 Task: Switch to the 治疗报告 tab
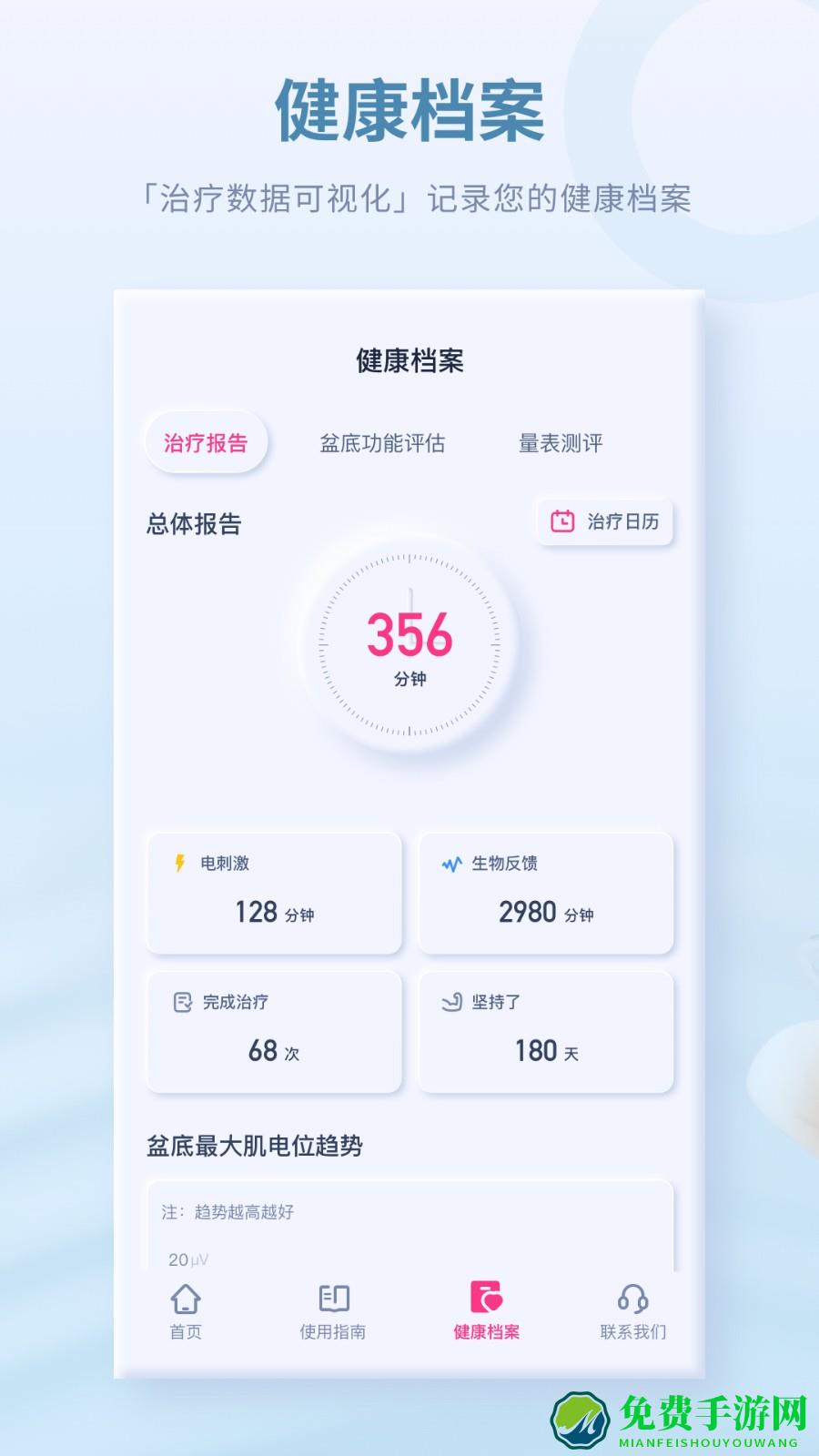pyautogui.click(x=207, y=443)
